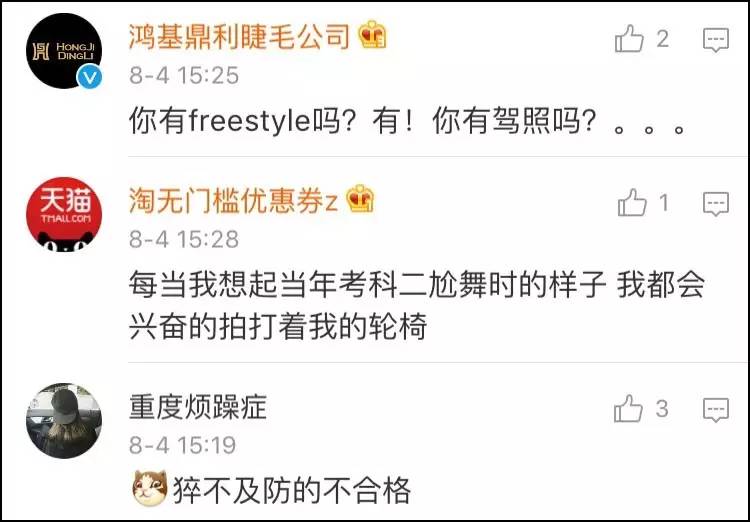Open 鸿基鼎利睫毛公司 profile via username
This screenshot has width=750, height=522.
[x=240, y=36]
